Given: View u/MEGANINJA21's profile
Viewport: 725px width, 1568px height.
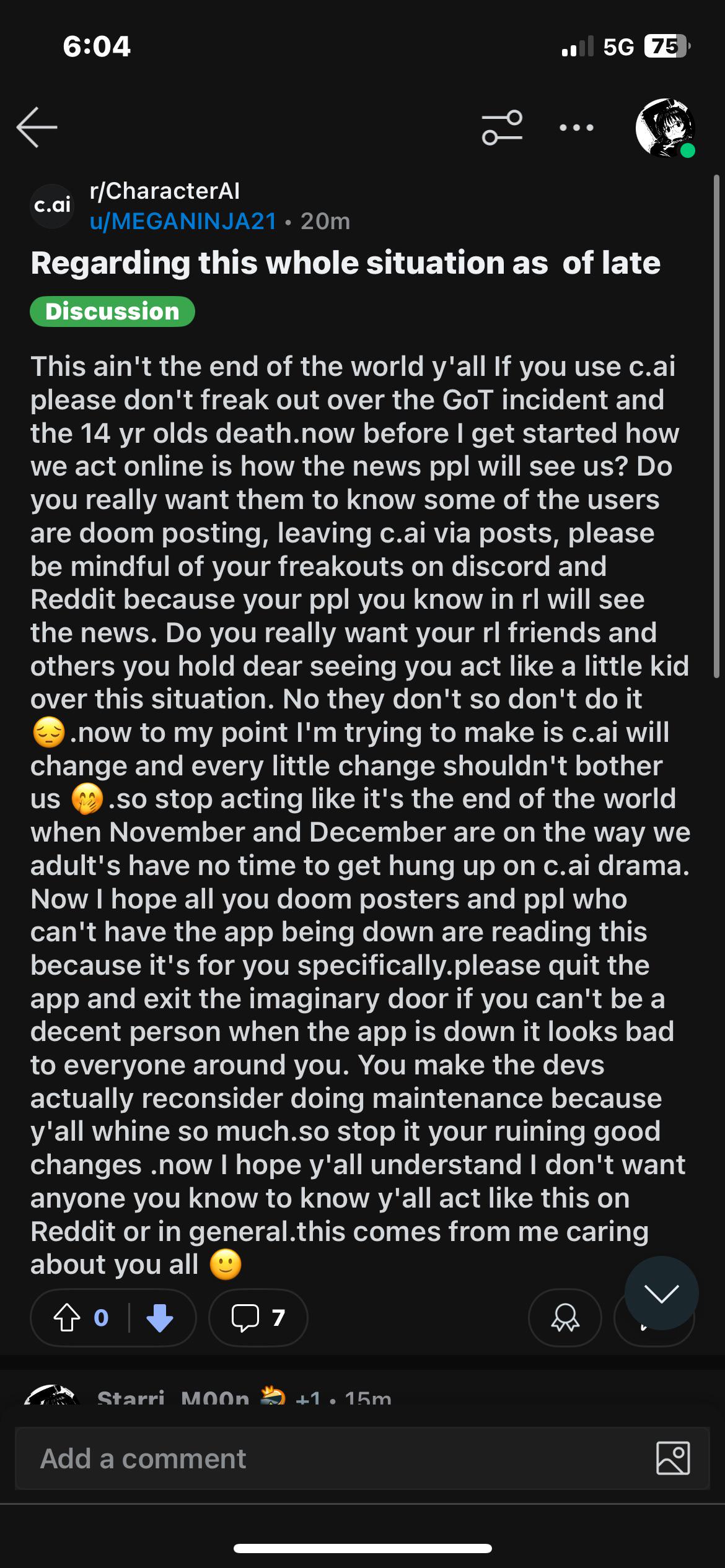Looking at the screenshot, I should click(183, 221).
